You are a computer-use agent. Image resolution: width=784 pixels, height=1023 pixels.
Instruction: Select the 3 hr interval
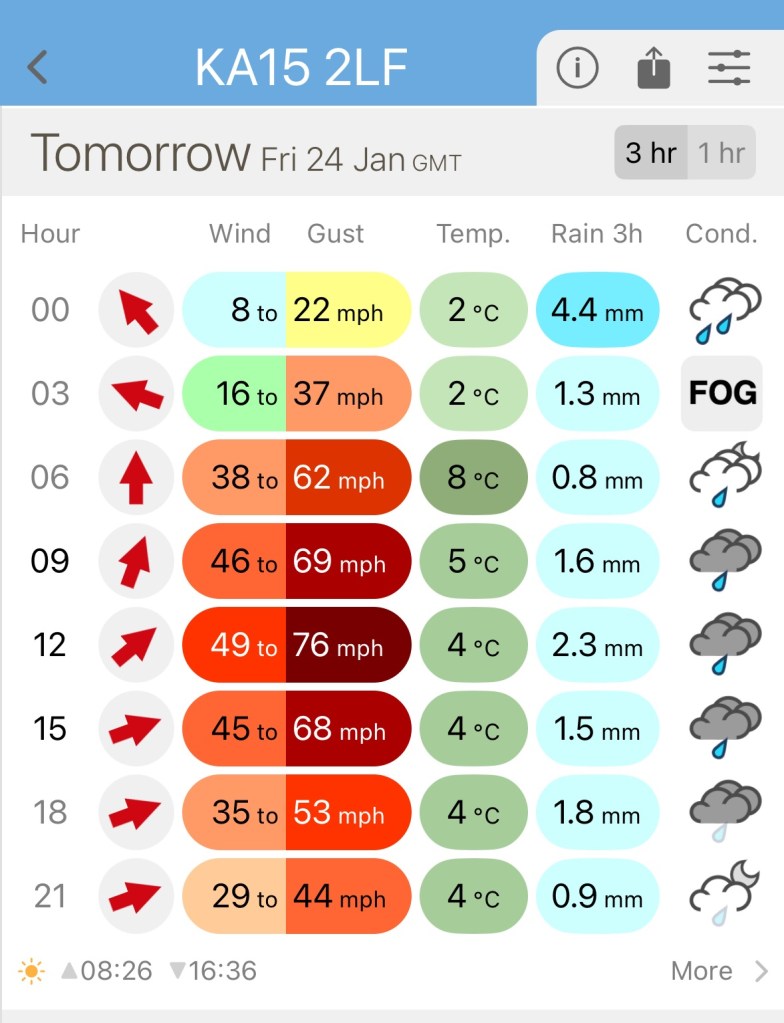click(x=651, y=153)
